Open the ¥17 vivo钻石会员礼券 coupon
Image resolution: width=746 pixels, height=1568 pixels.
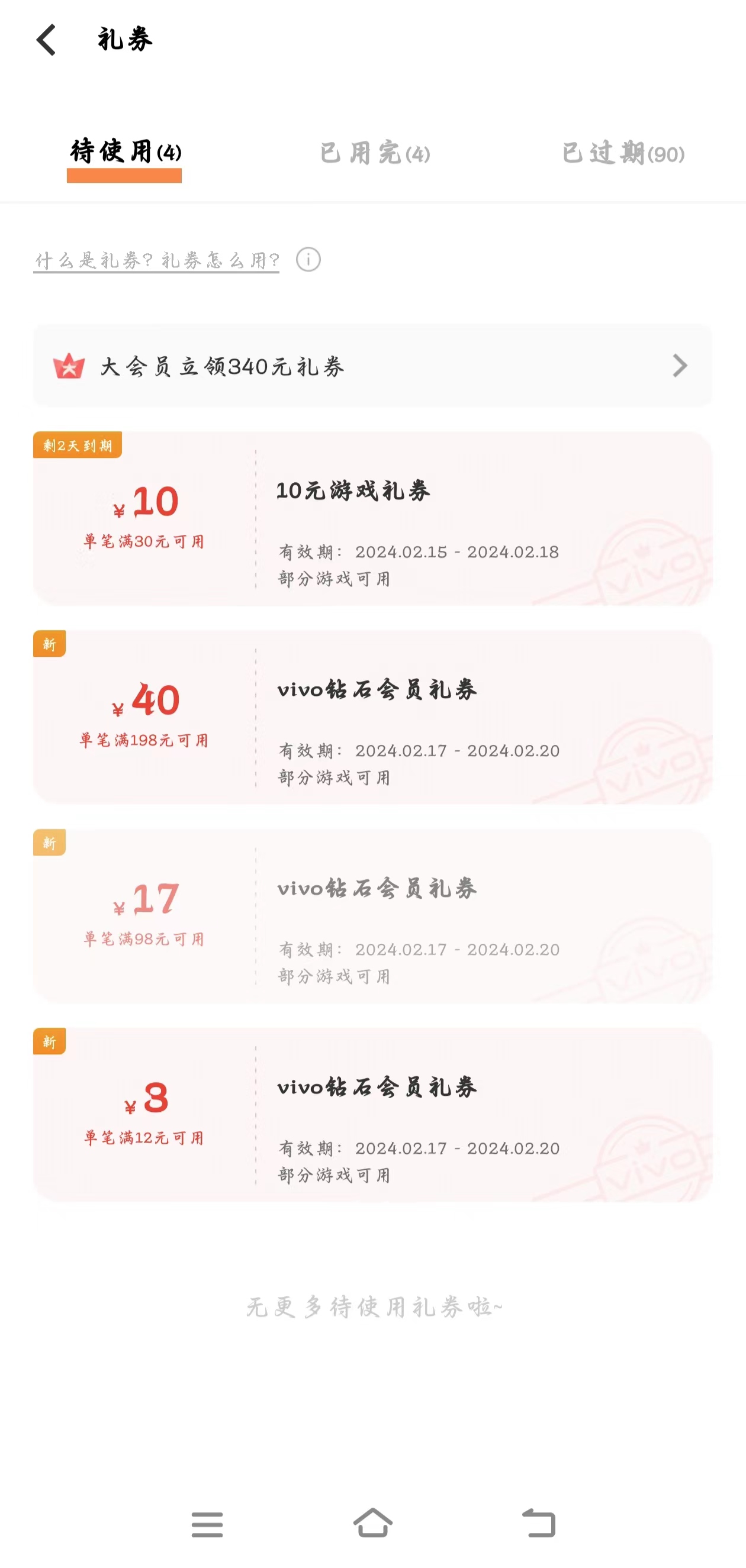point(372,916)
